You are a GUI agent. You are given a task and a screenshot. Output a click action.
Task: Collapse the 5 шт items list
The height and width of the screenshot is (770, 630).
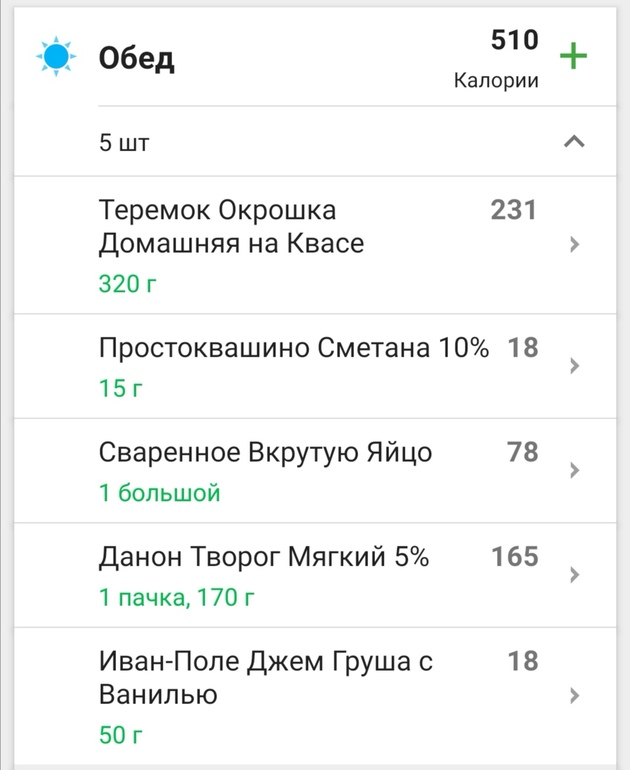[x=574, y=142]
